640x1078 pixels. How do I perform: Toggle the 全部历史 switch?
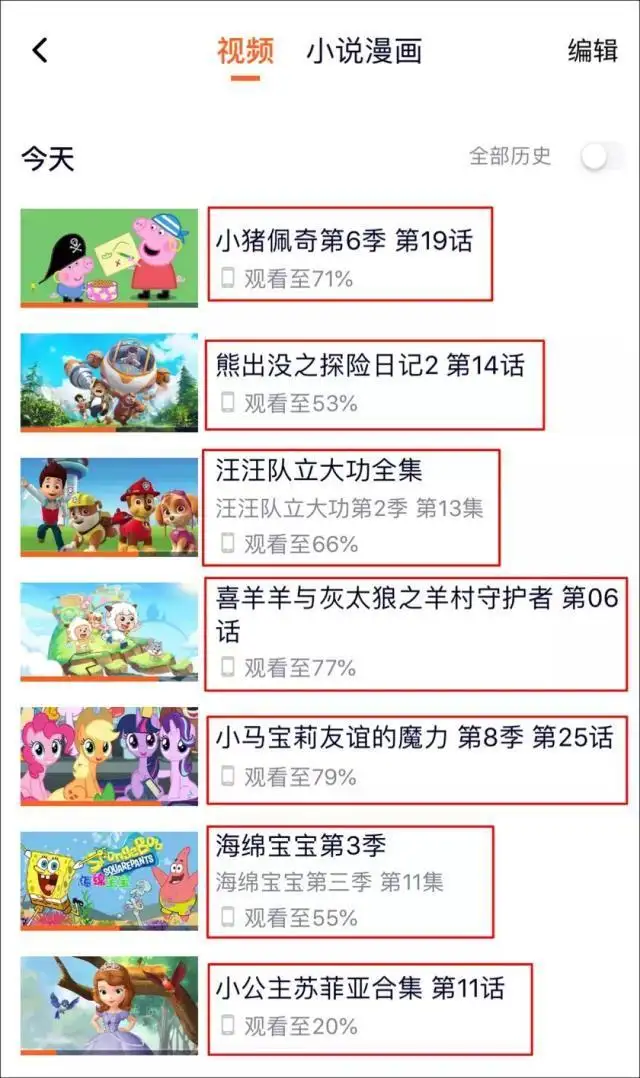click(602, 157)
